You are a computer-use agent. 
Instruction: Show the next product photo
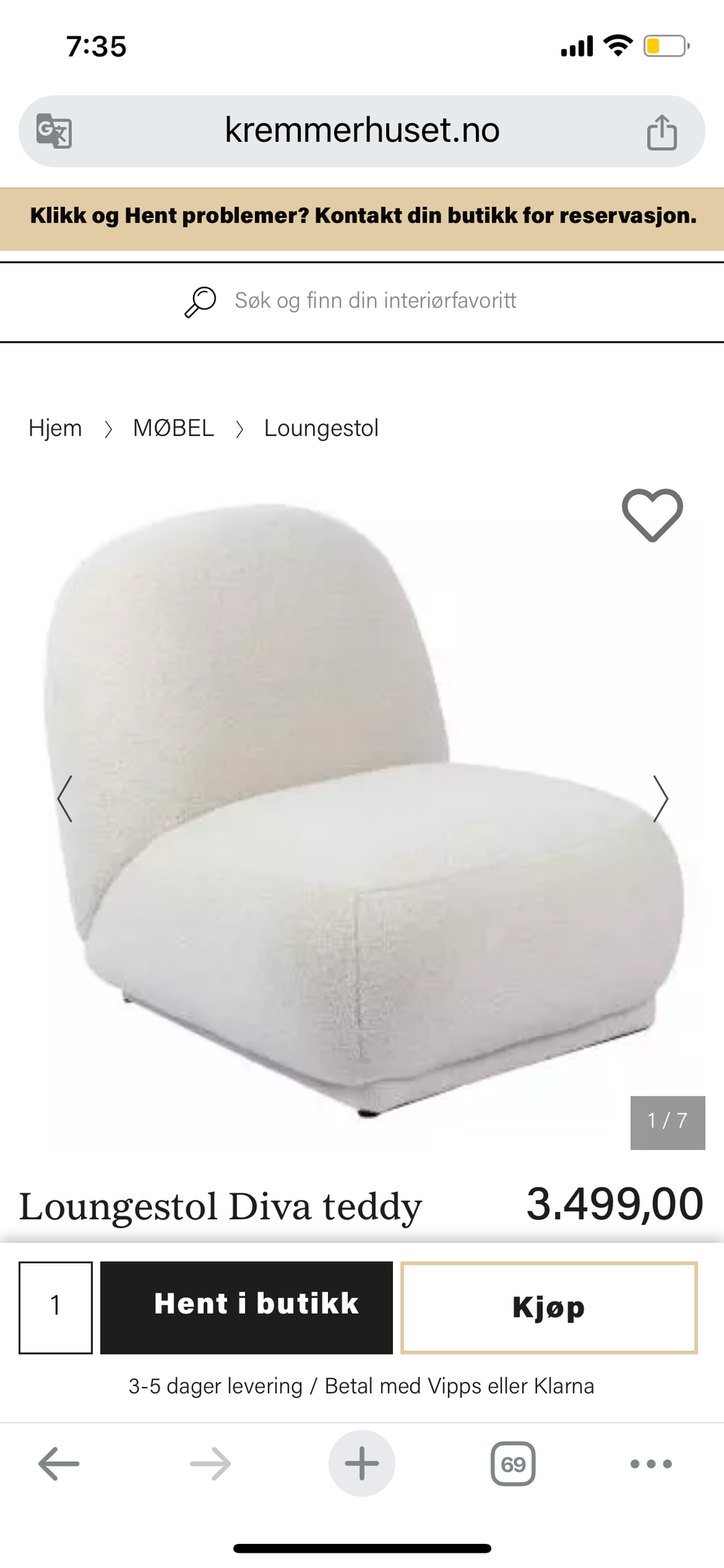tap(661, 798)
